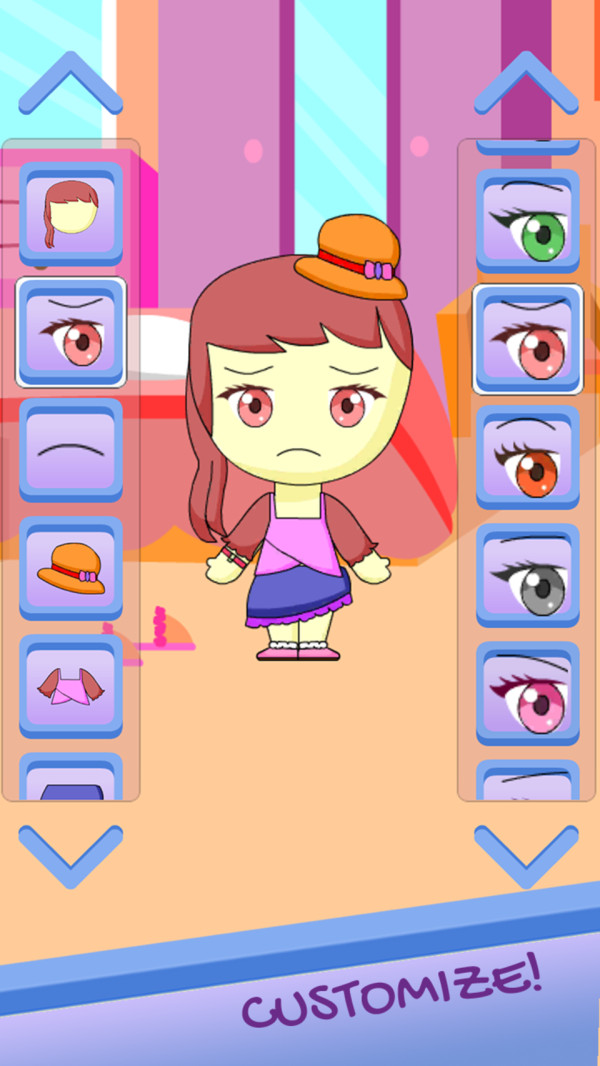Choose the gray eye option

pos(527,575)
